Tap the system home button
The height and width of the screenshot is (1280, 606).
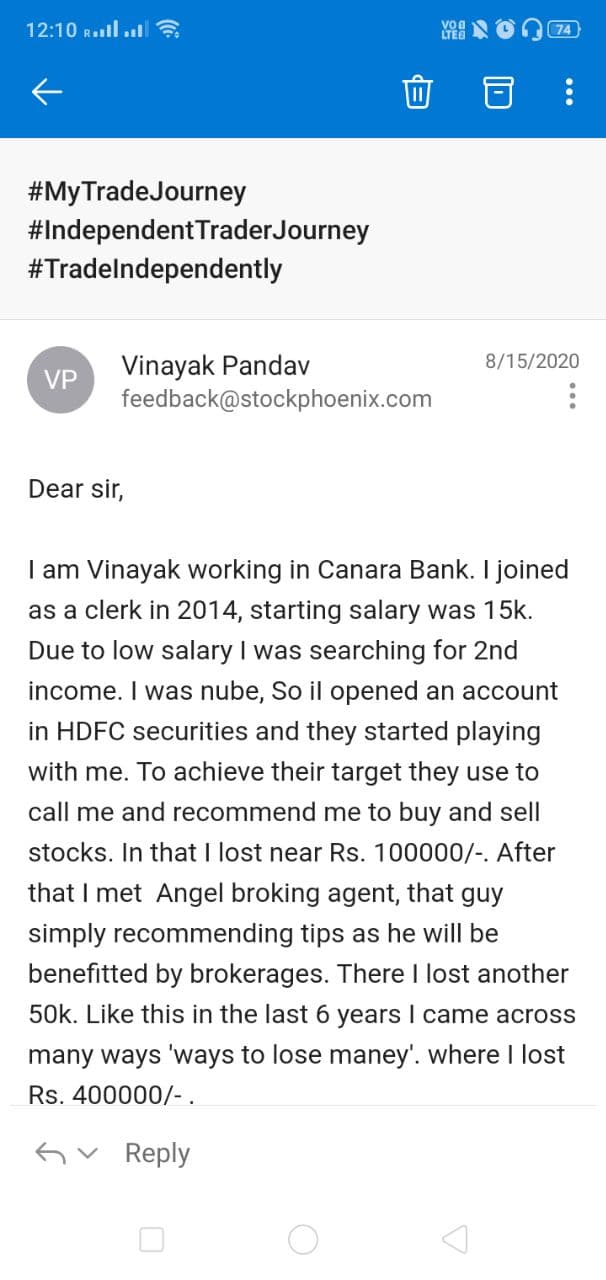[303, 1240]
